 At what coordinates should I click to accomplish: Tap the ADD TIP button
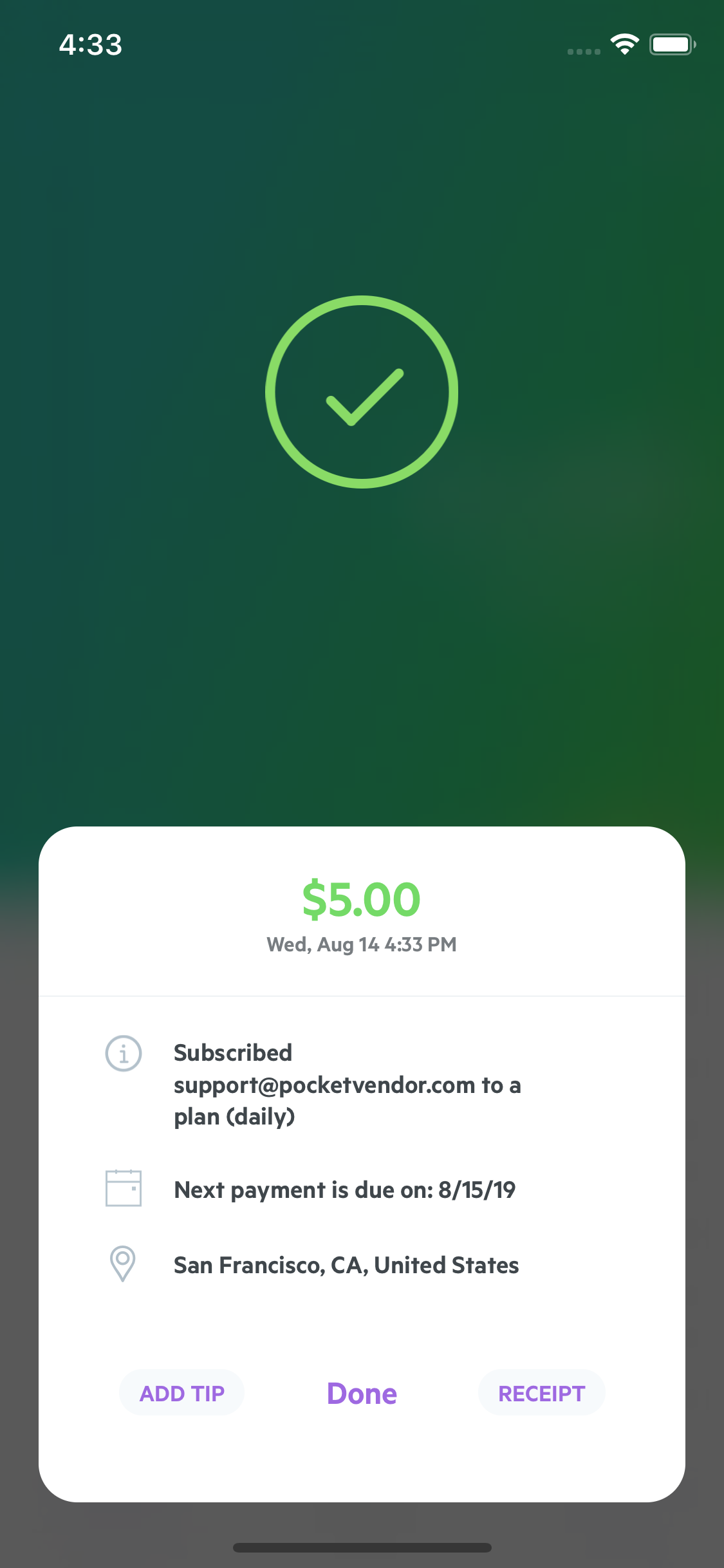[181, 1393]
